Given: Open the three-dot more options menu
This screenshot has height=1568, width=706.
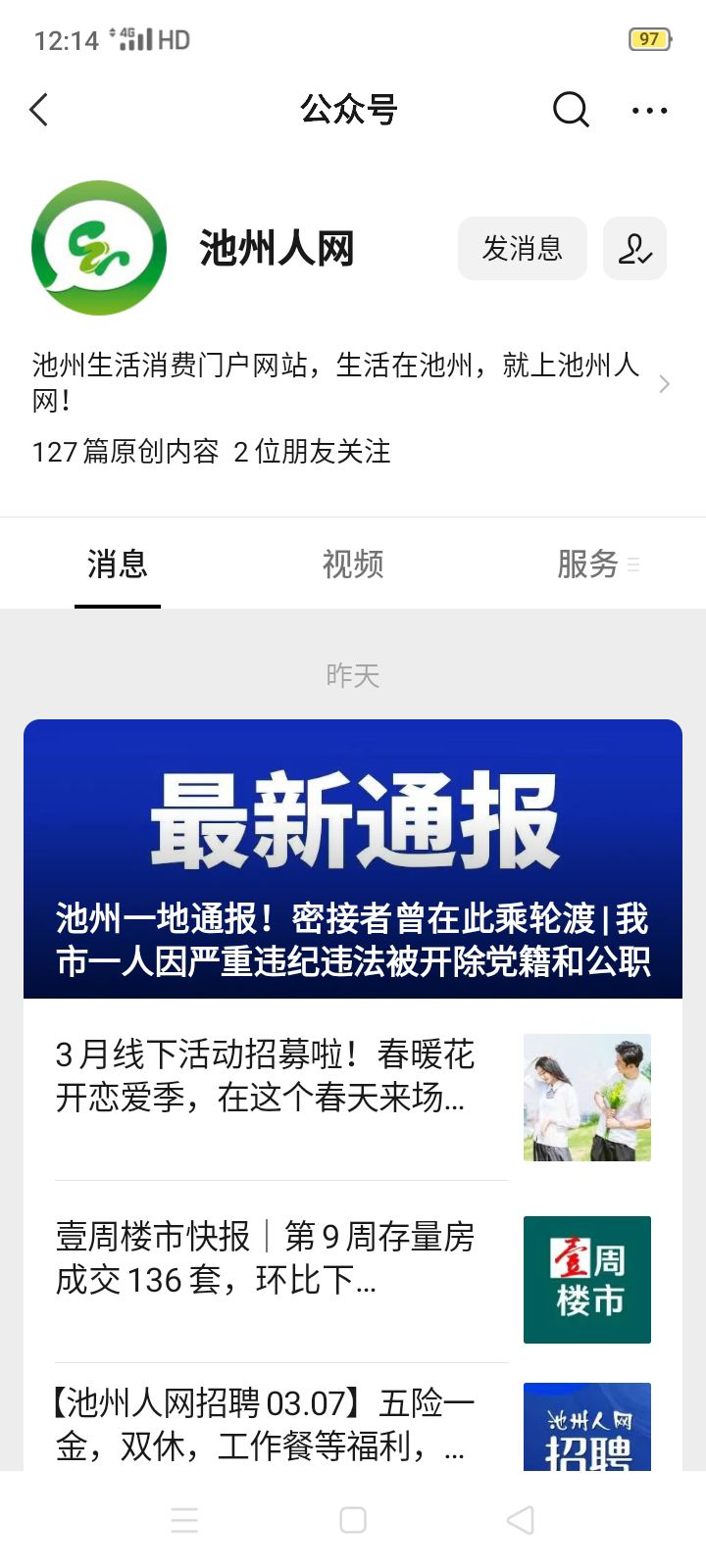Looking at the screenshot, I should (649, 111).
